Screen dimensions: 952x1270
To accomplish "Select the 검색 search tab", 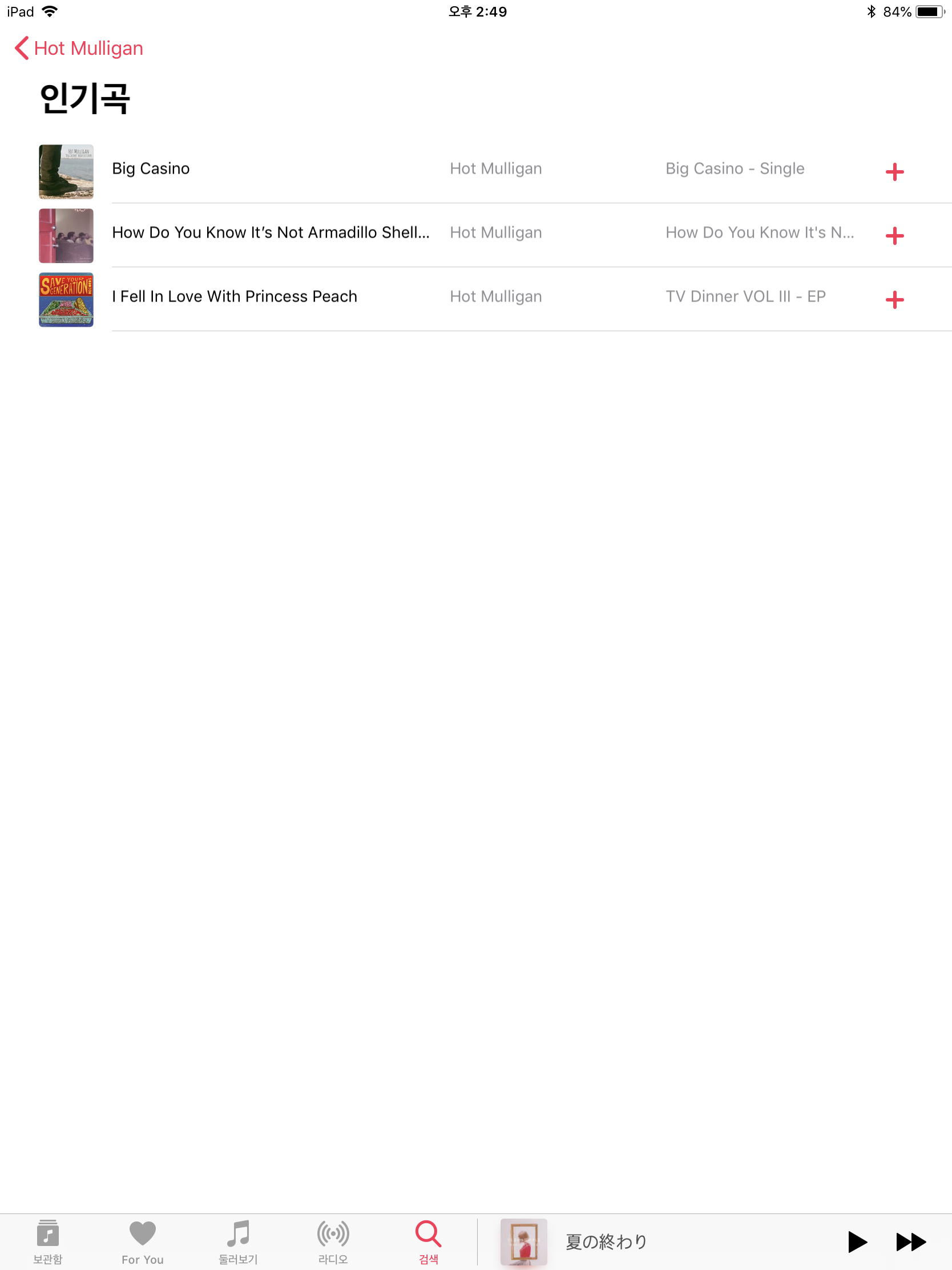I will [428, 1241].
